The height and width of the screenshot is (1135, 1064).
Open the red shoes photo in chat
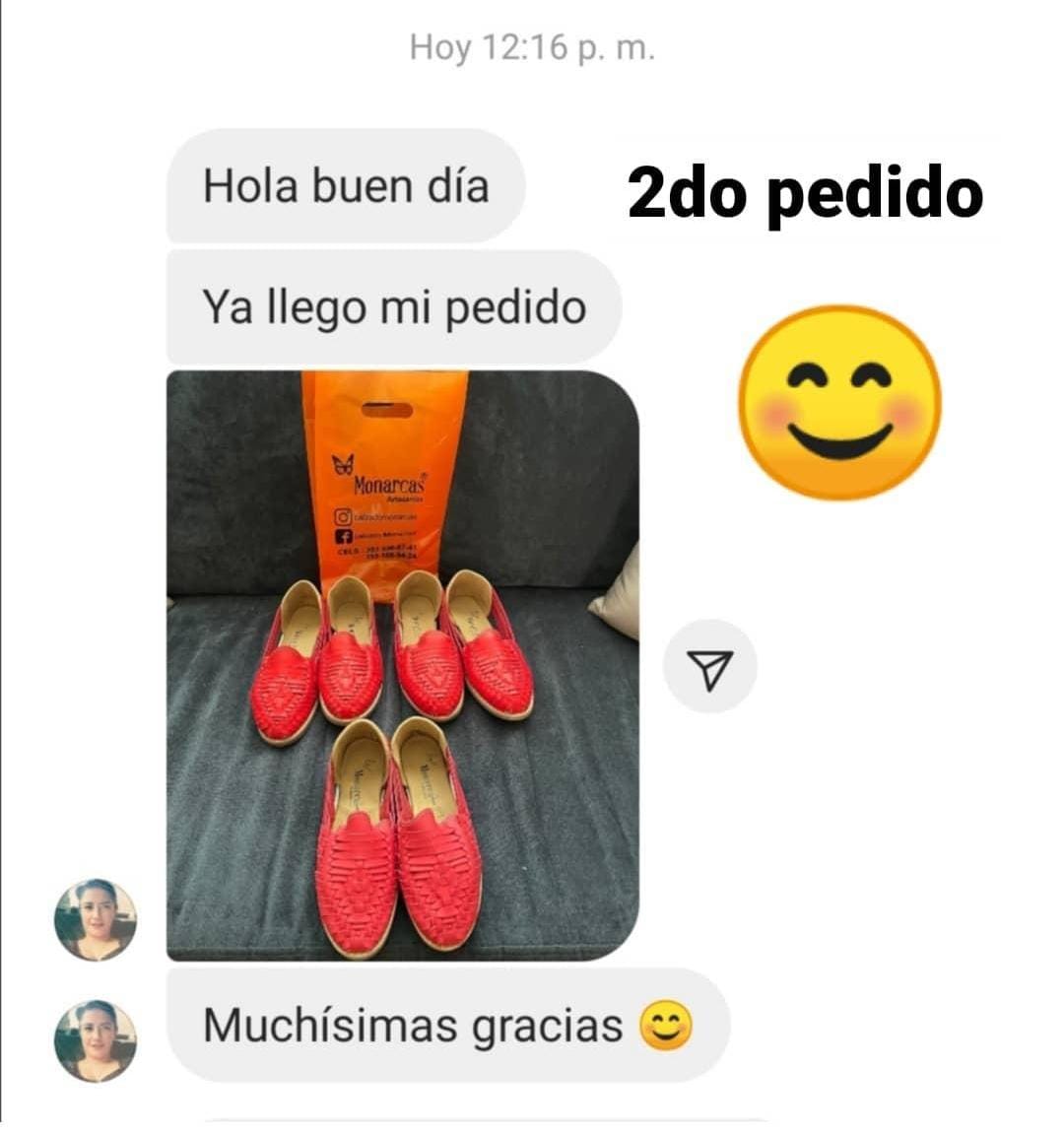tap(402, 665)
